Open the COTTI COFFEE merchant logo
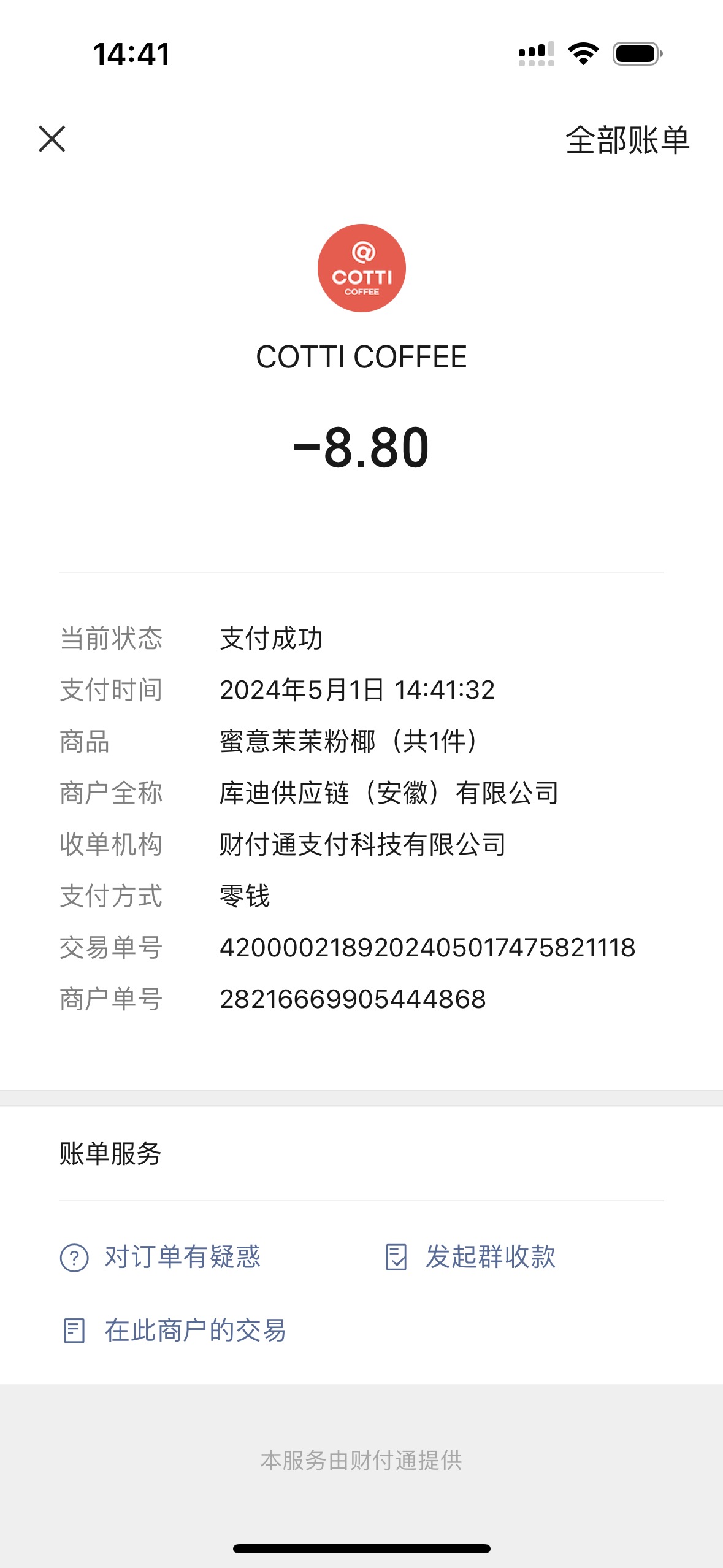The height and width of the screenshot is (1568, 723). (362, 268)
